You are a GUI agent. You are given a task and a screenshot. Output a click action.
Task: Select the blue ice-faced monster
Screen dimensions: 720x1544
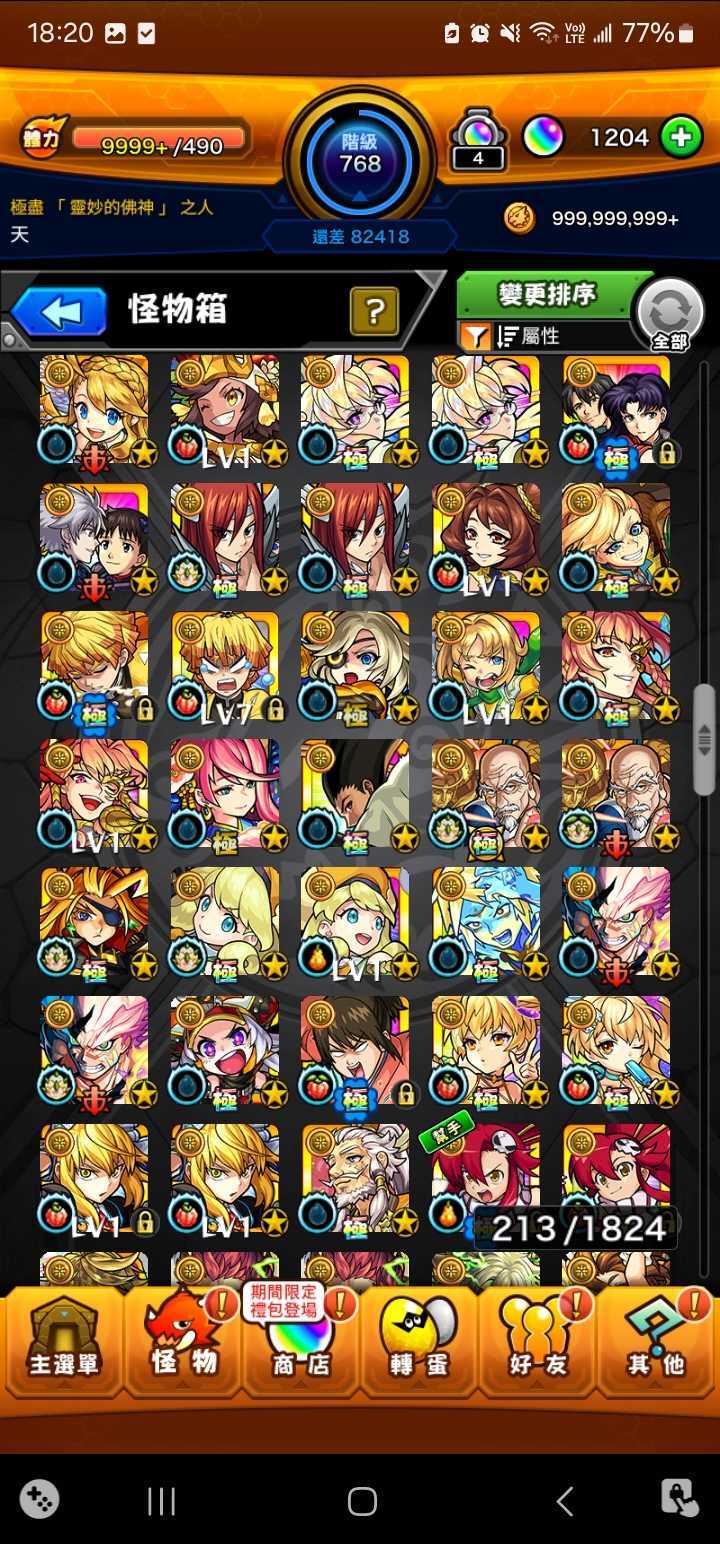point(485,922)
